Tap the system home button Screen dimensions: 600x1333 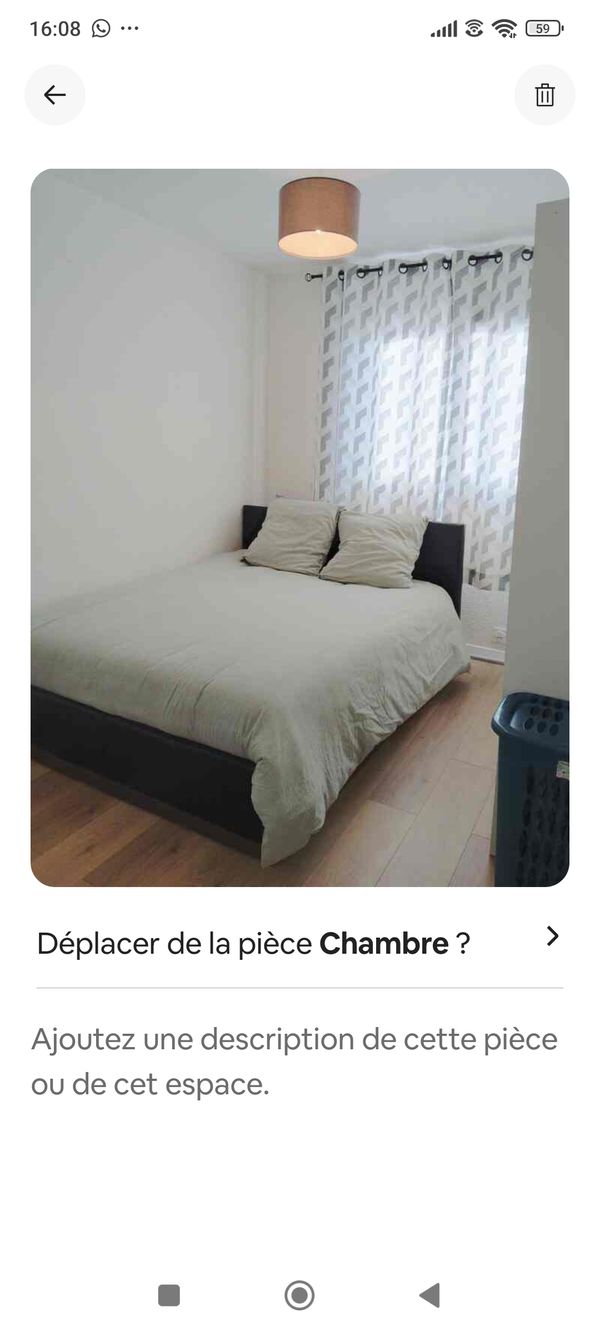coord(299,1295)
